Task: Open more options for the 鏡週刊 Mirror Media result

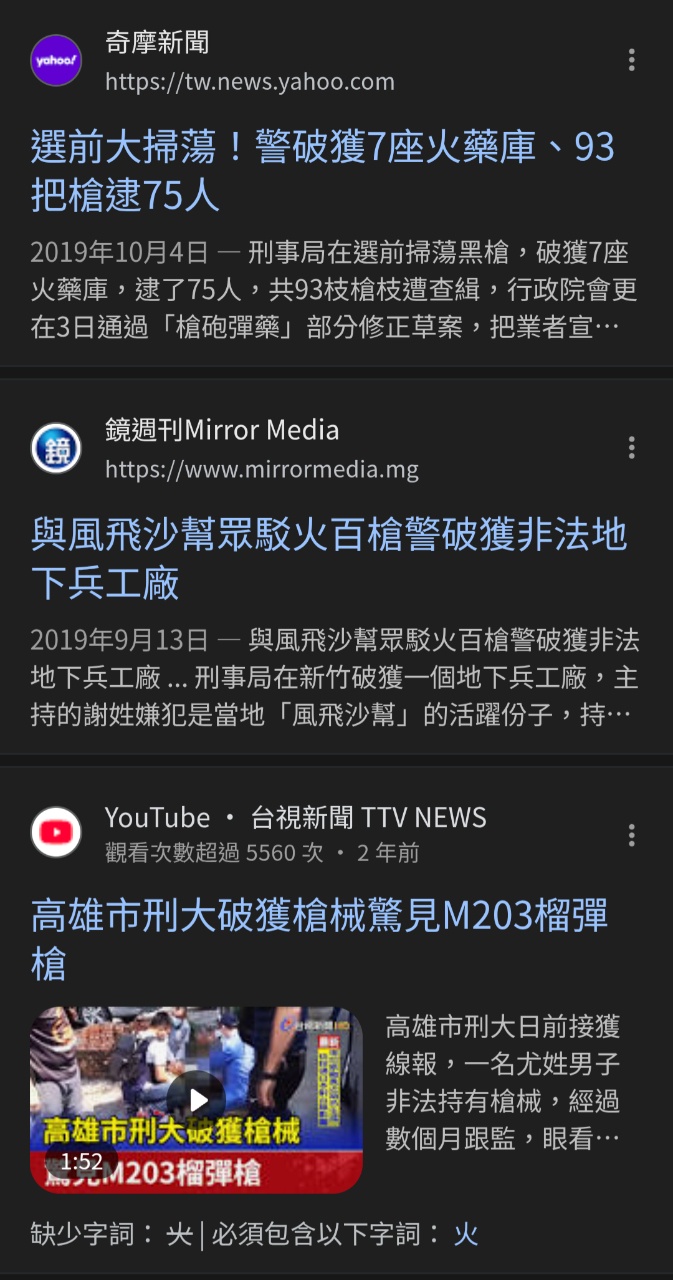Action: (631, 447)
